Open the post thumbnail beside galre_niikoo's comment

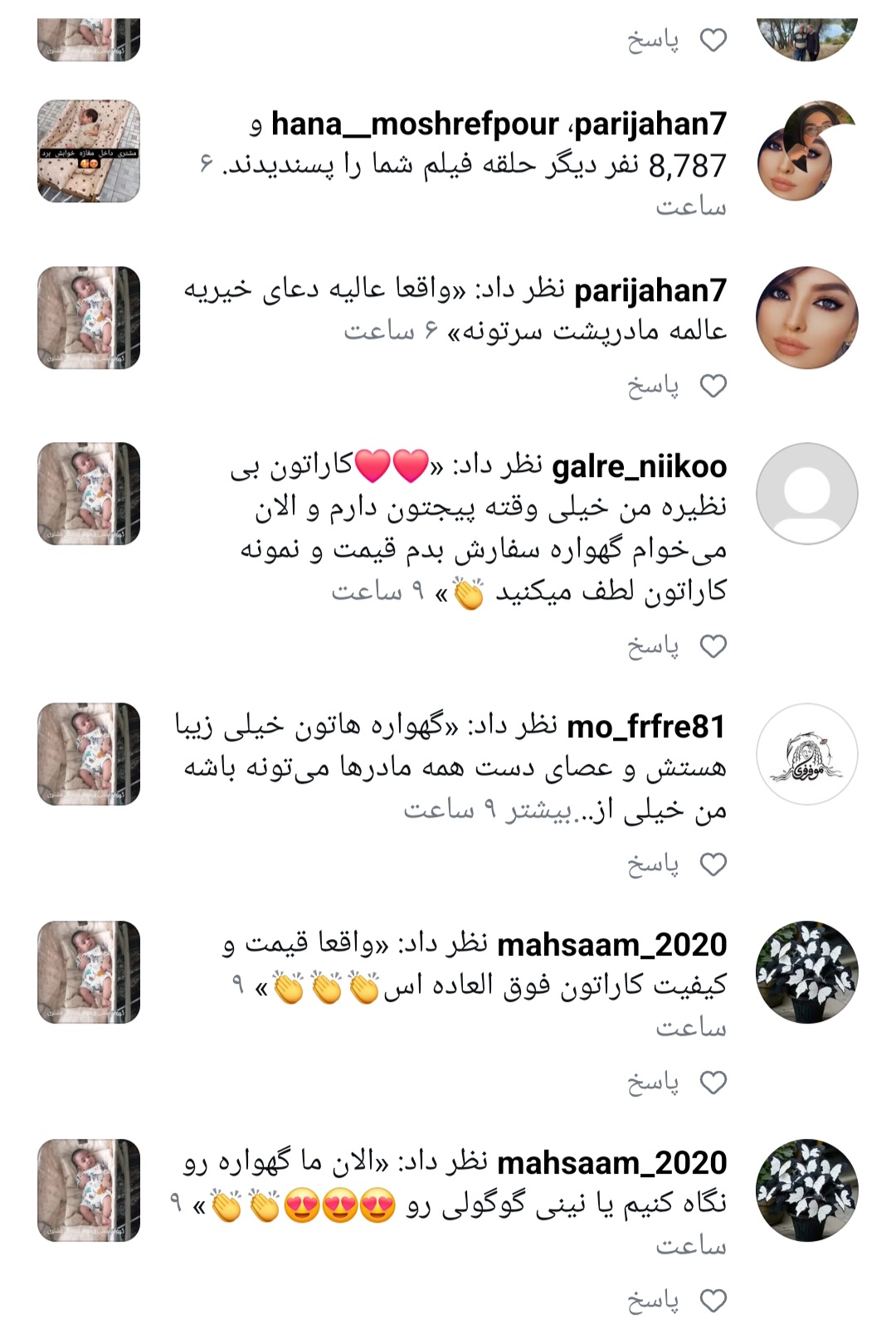coord(89,494)
